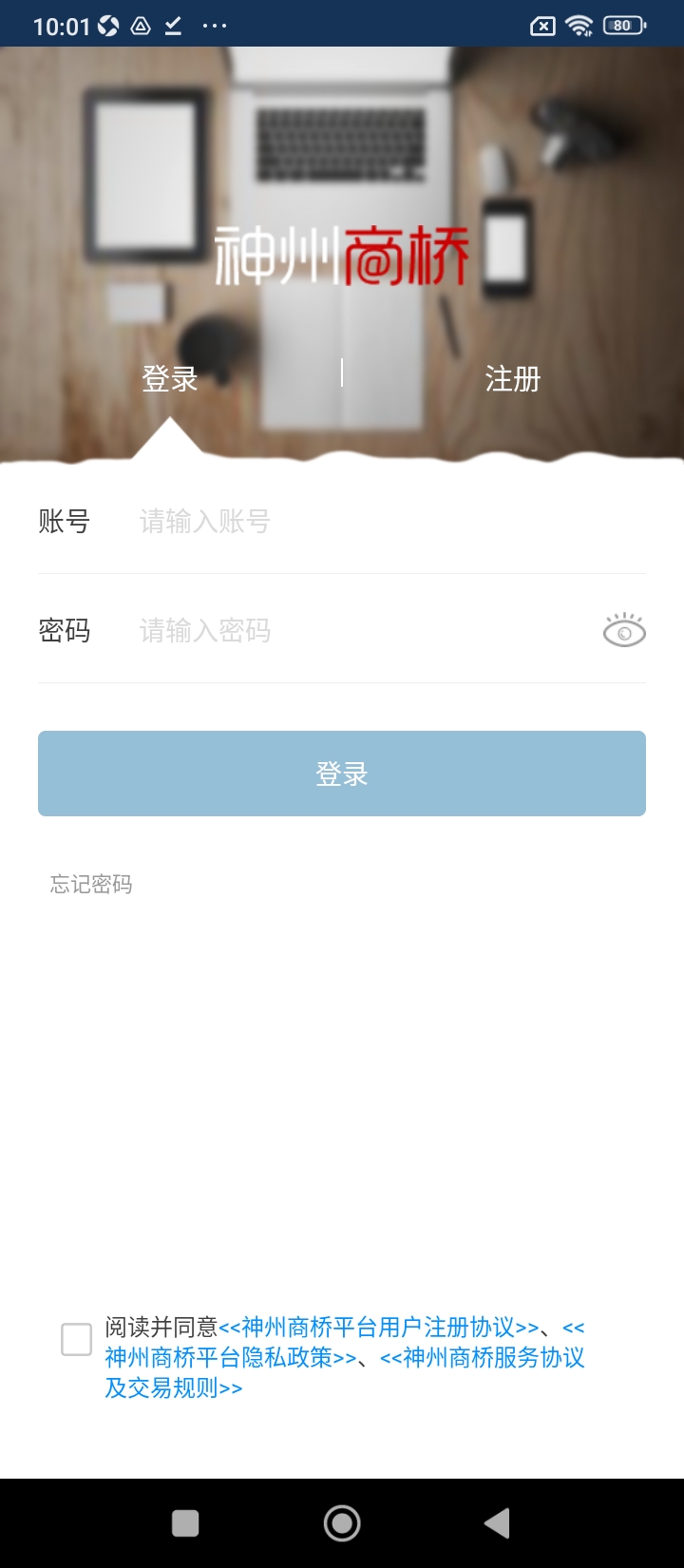The width and height of the screenshot is (684, 1568).
Task: Tap the 密码 input field
Action: coord(361,631)
